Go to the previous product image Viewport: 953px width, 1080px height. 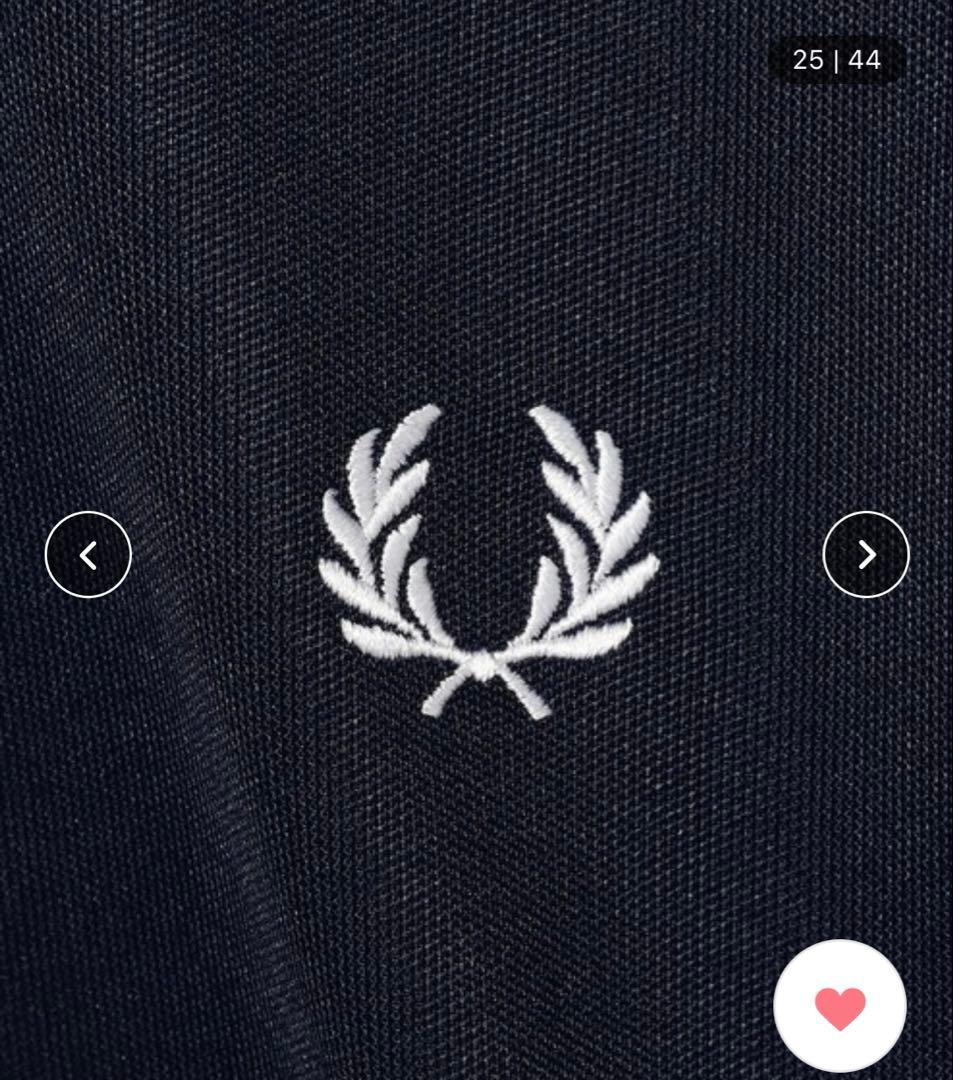pos(88,554)
